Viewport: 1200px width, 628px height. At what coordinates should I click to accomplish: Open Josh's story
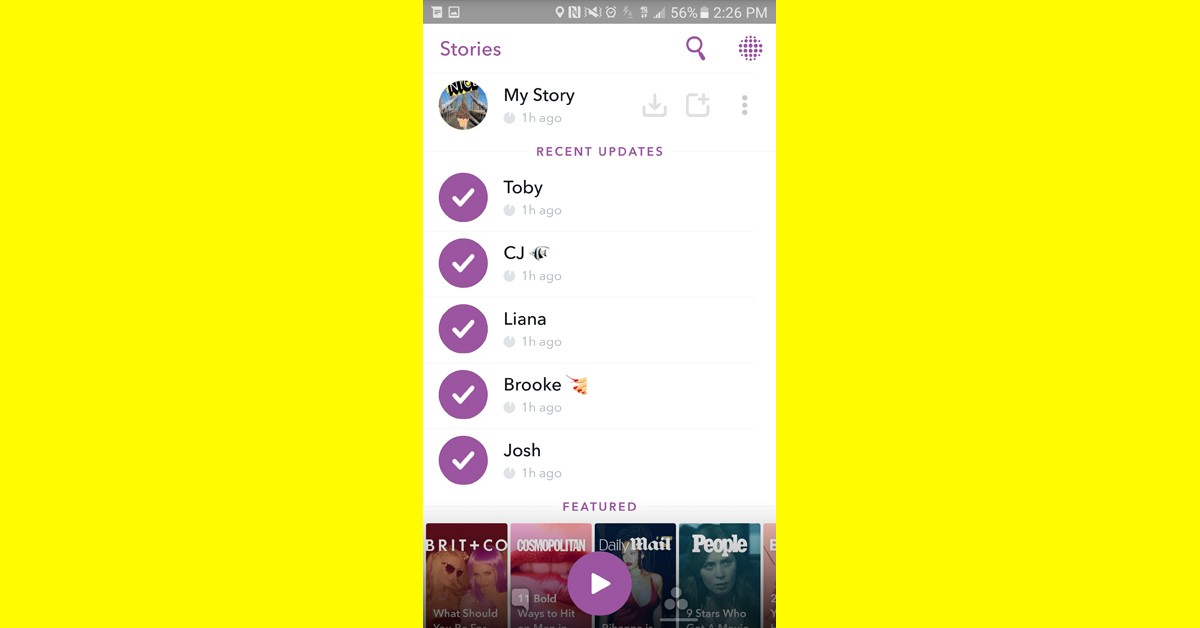tap(522, 461)
